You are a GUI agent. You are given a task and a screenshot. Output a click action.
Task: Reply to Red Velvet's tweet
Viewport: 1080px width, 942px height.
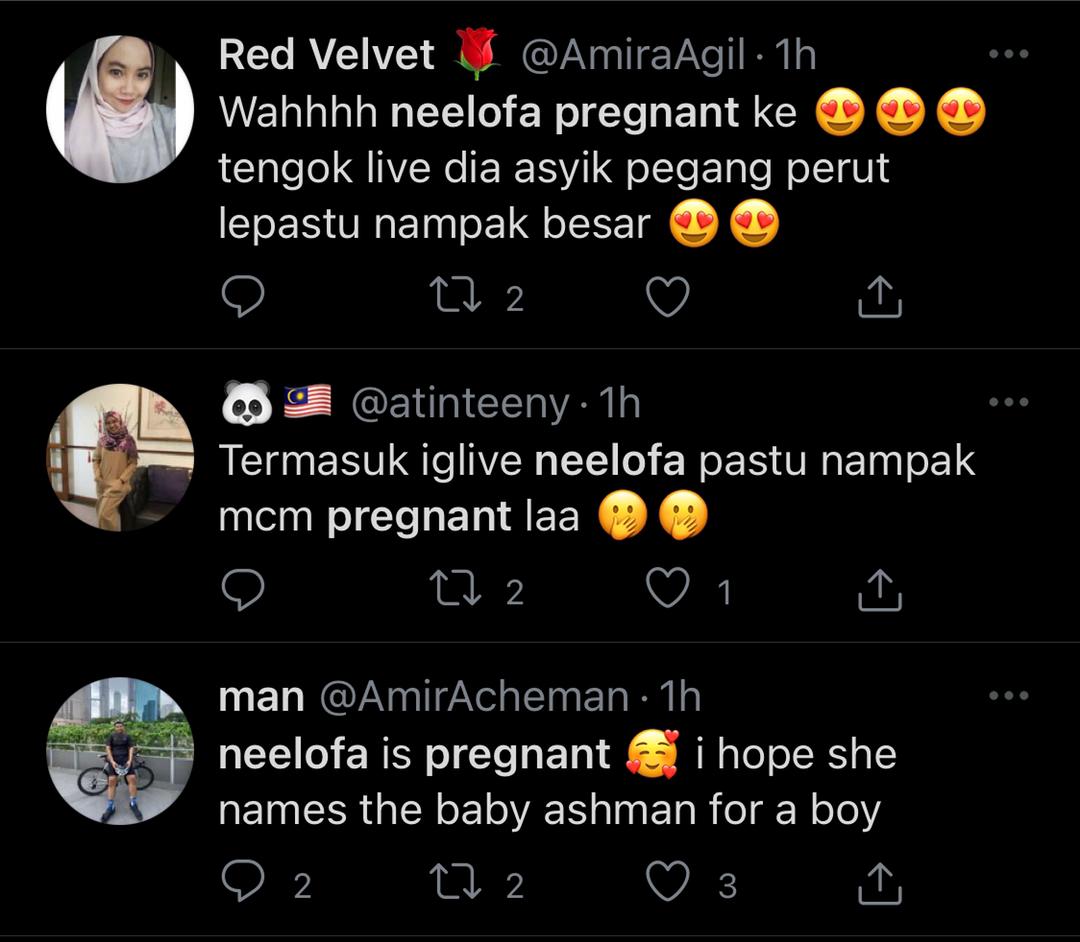coord(242,297)
